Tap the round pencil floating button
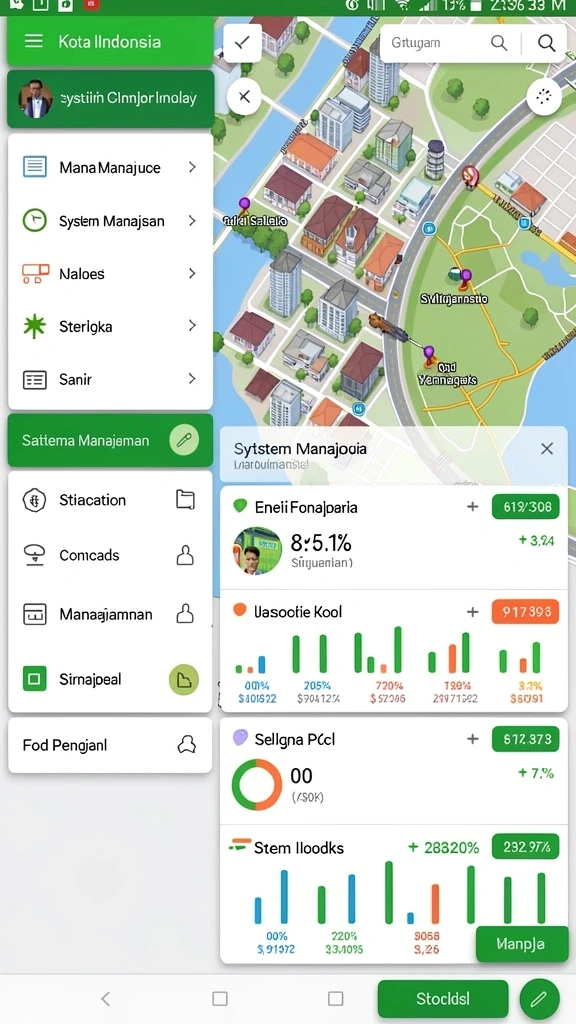The height and width of the screenshot is (1024, 576). (x=539, y=999)
